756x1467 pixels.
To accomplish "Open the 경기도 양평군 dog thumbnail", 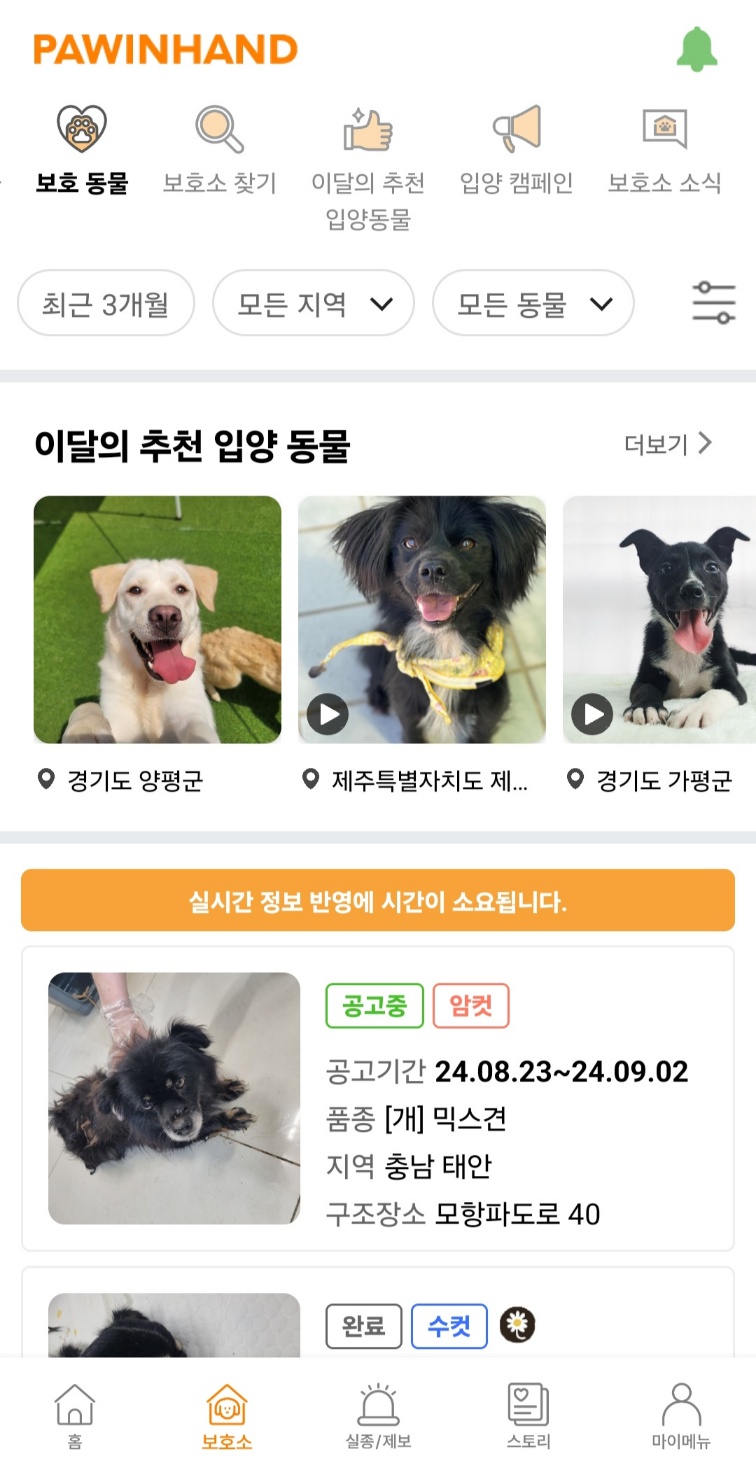I will click(x=157, y=620).
